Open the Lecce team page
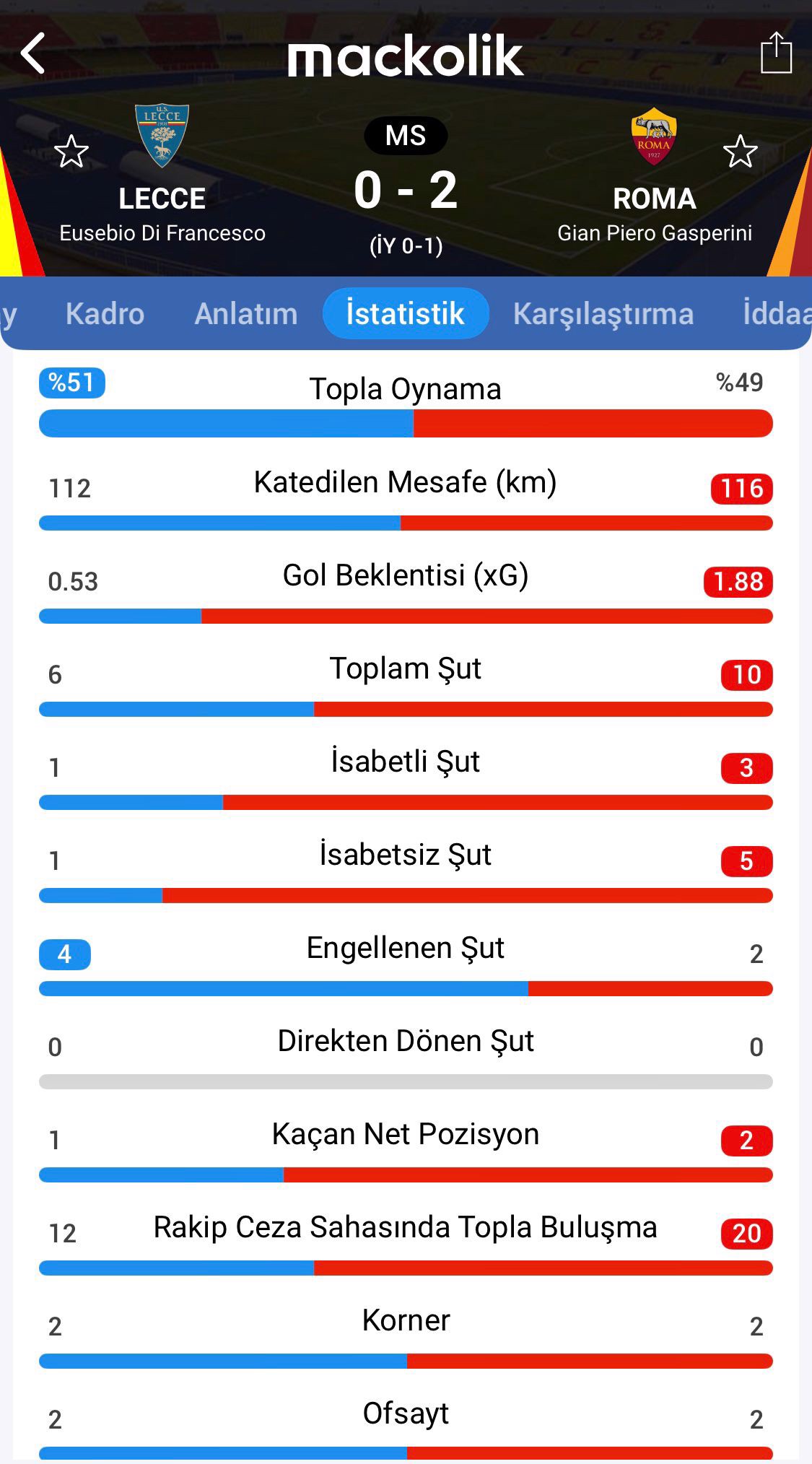 pyautogui.click(x=162, y=136)
